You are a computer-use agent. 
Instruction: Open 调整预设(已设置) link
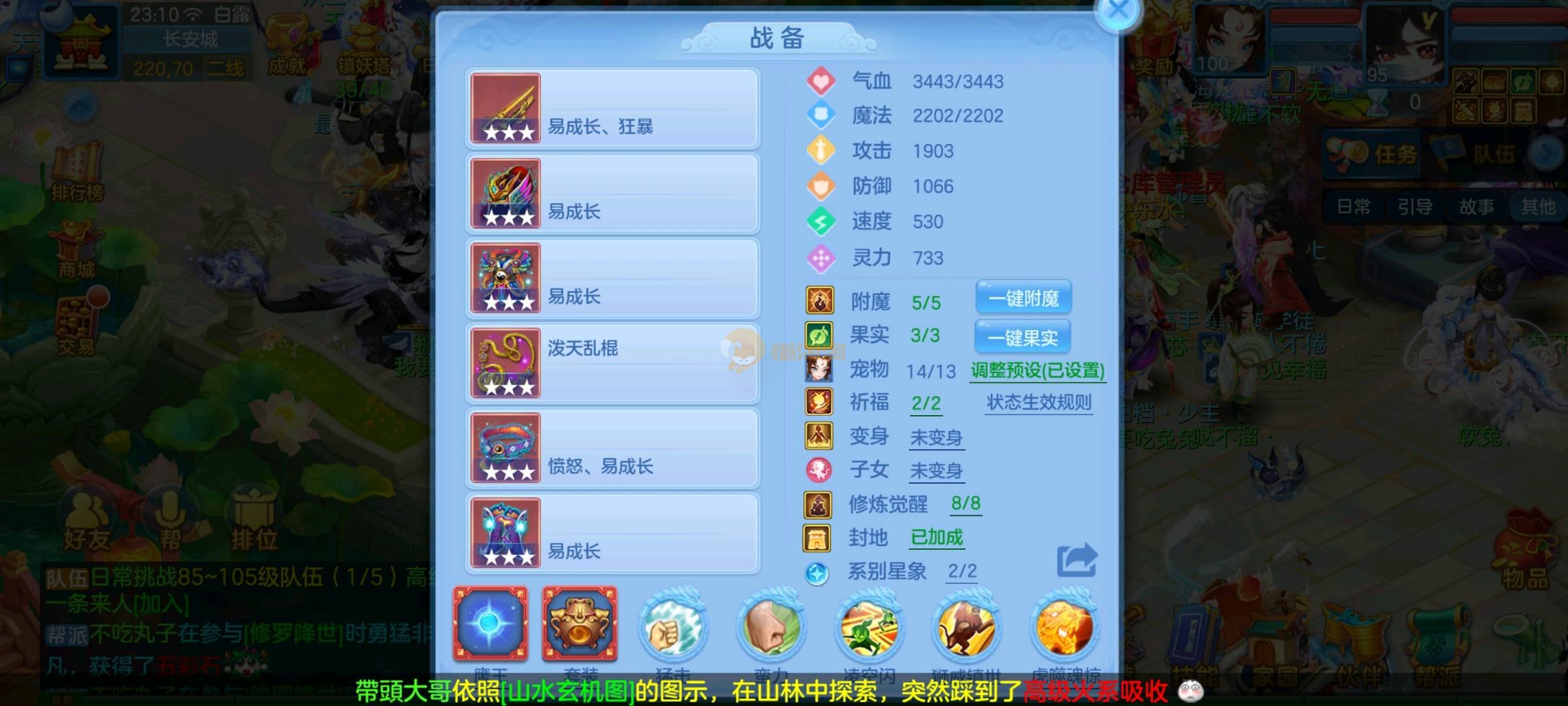pyautogui.click(x=1037, y=371)
